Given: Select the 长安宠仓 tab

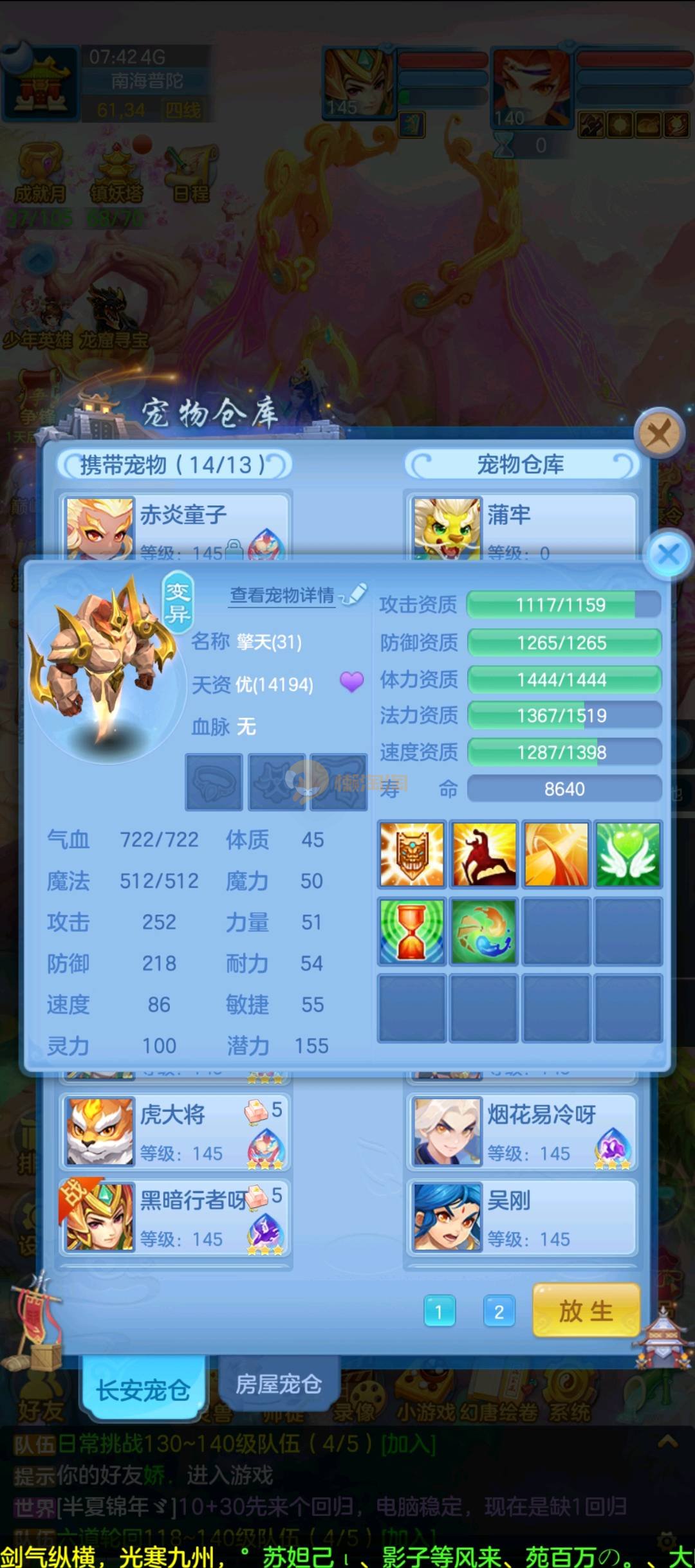Looking at the screenshot, I should coord(143,1389).
